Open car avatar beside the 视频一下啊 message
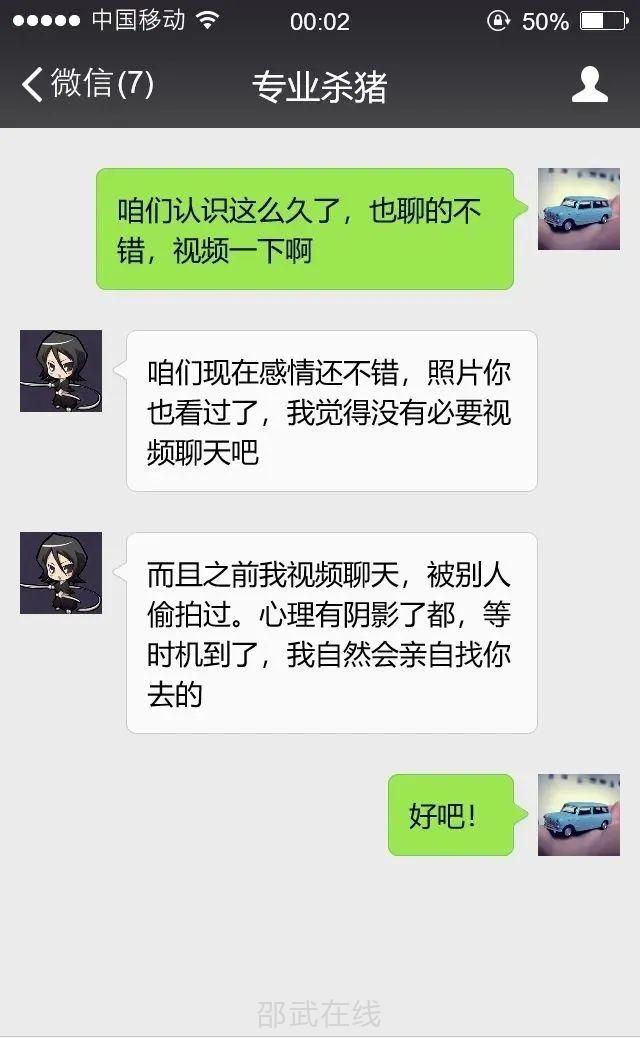Screen dimensions: 640x1038 578,209
